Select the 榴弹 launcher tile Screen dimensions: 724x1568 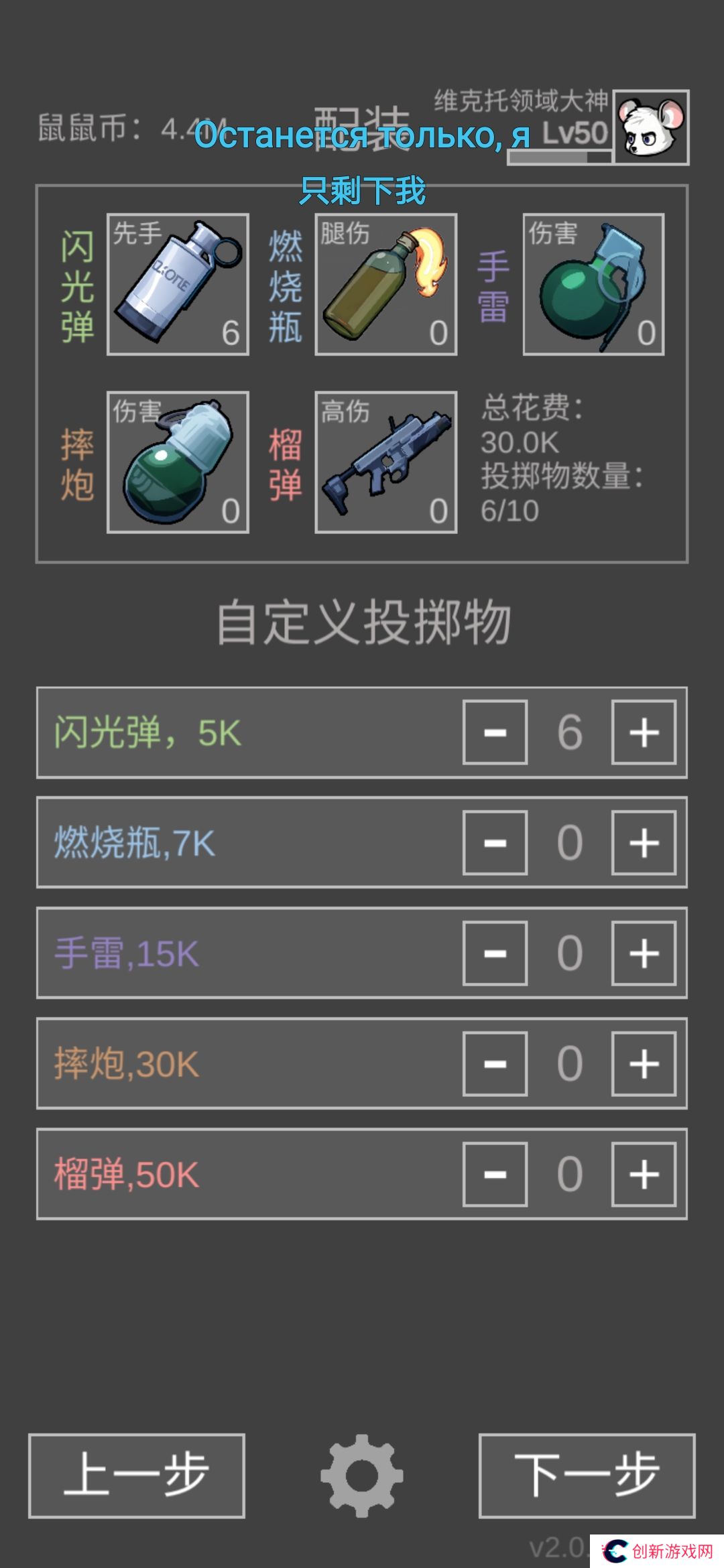386,462
